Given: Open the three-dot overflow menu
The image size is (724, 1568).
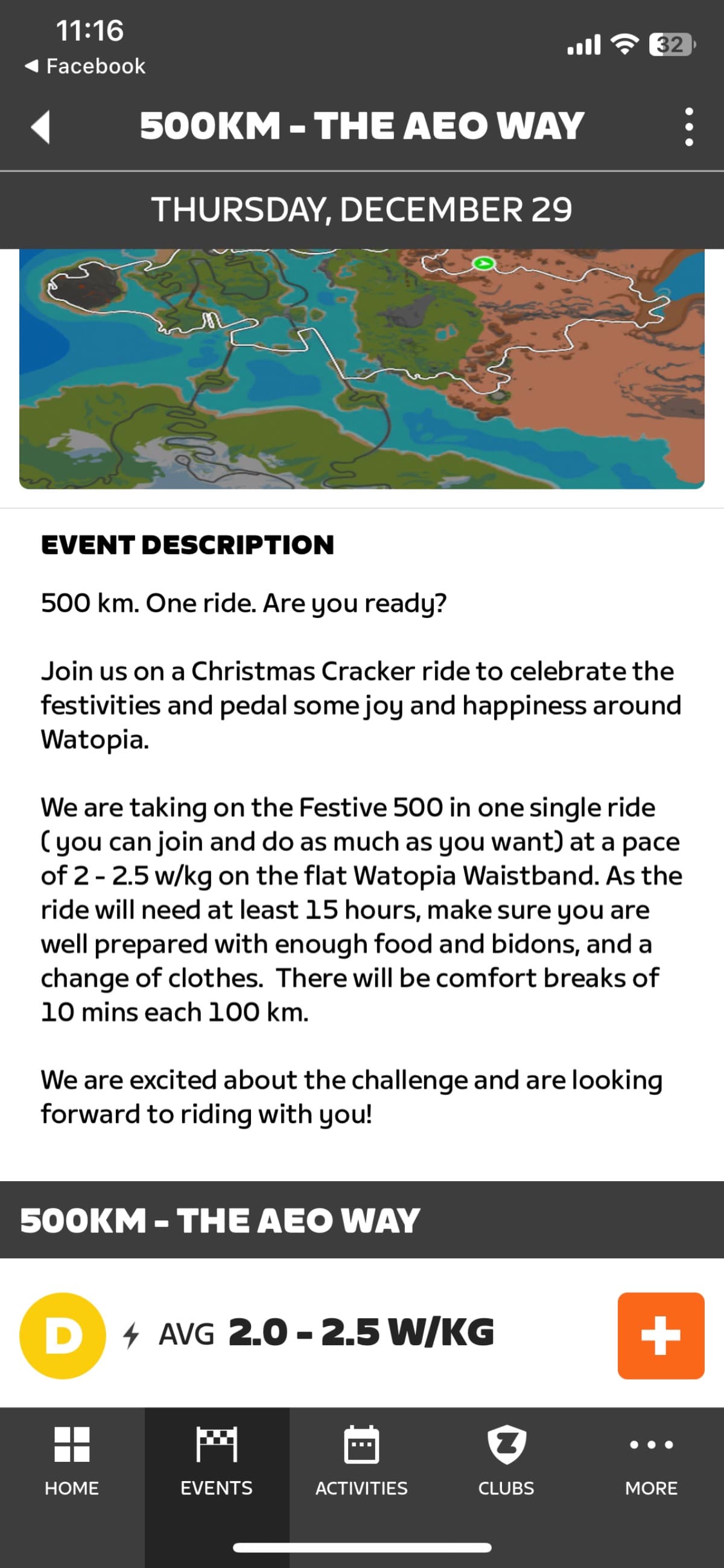Looking at the screenshot, I should point(689,127).
